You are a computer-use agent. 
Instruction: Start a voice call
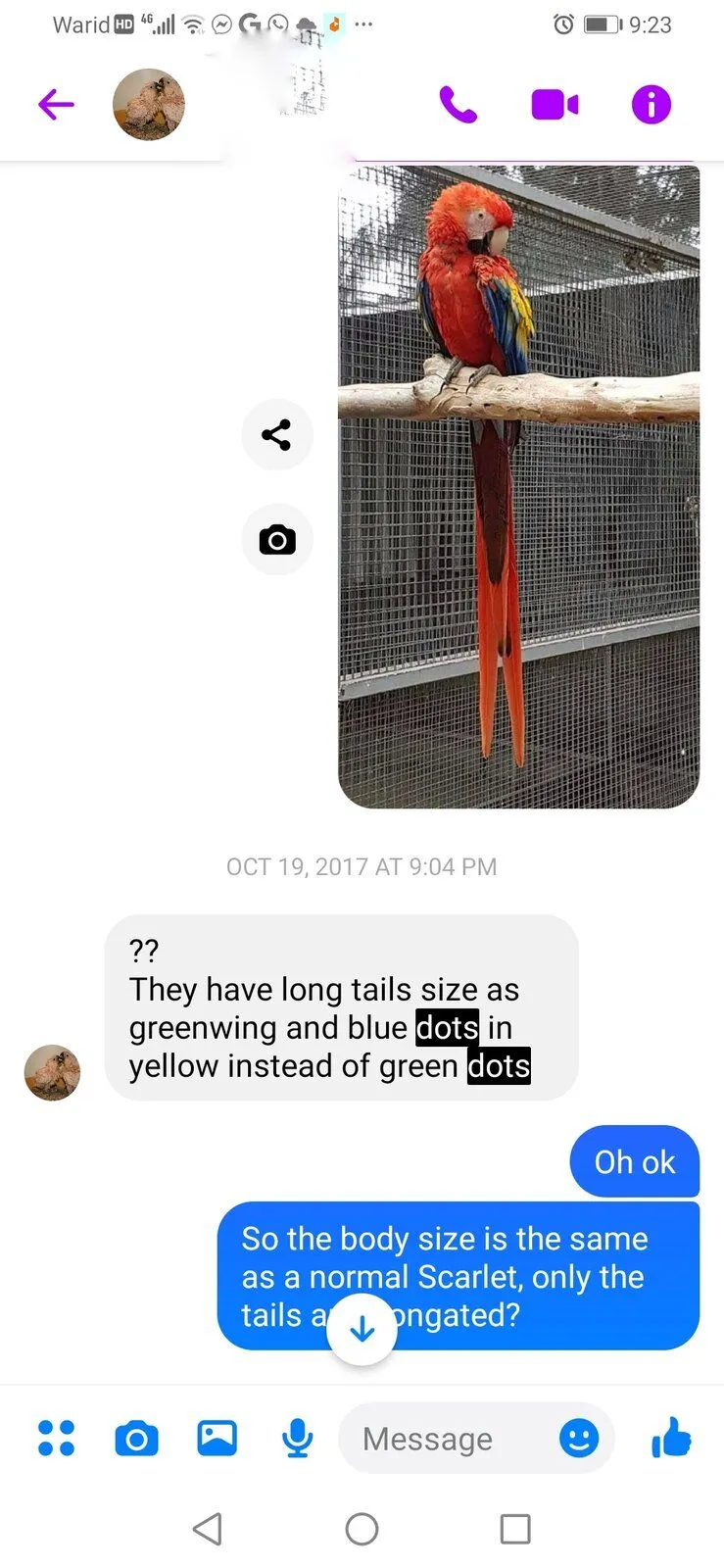(x=458, y=104)
